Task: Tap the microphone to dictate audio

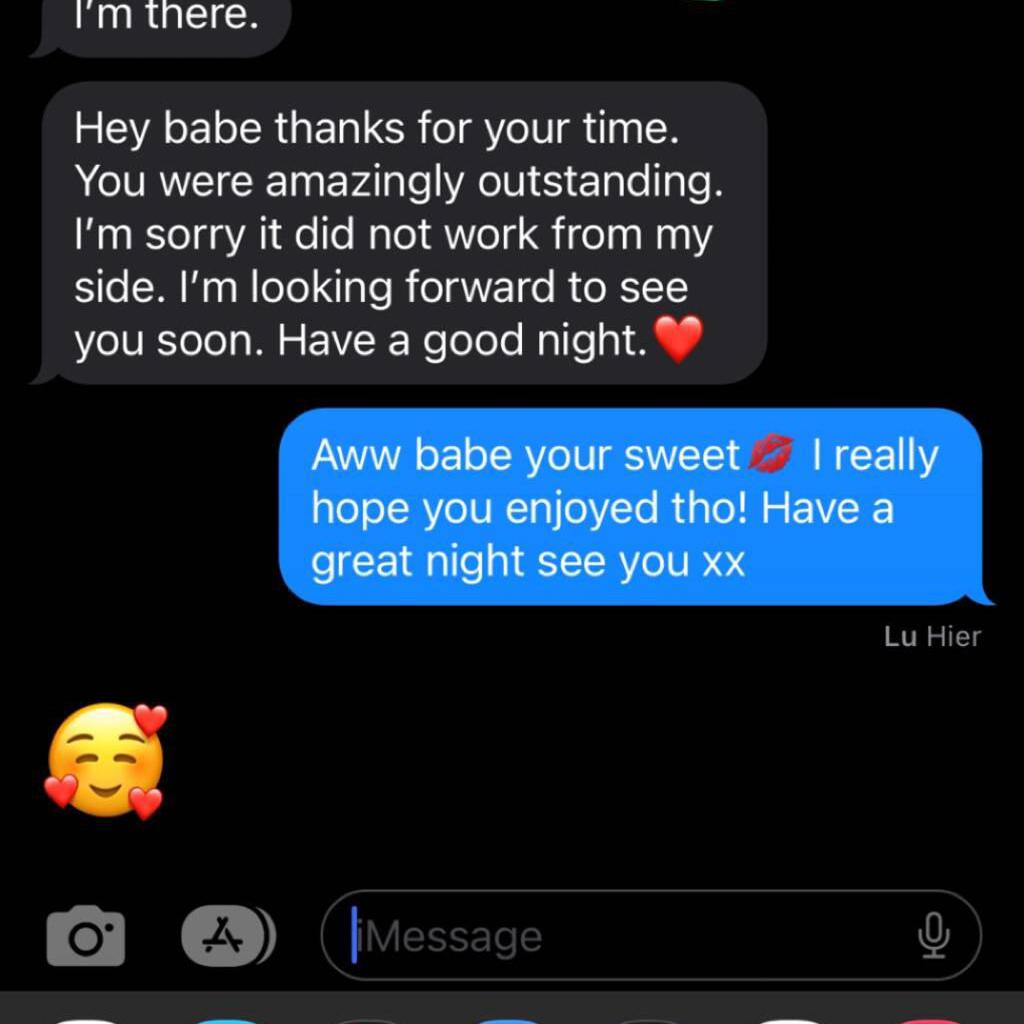Action: (932, 936)
